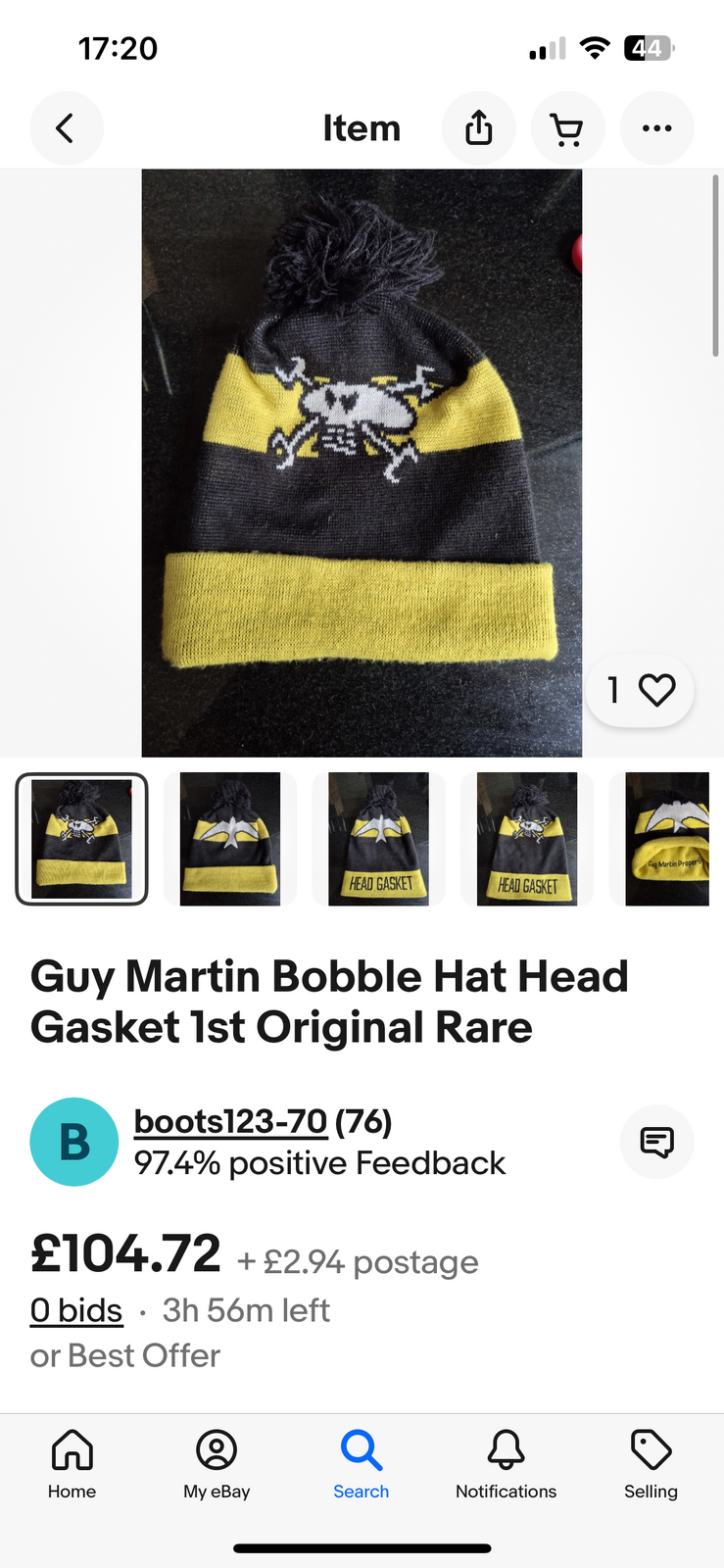The image size is (724, 1568).
Task: Select the fifth partially visible thumbnail
Action: click(666, 839)
